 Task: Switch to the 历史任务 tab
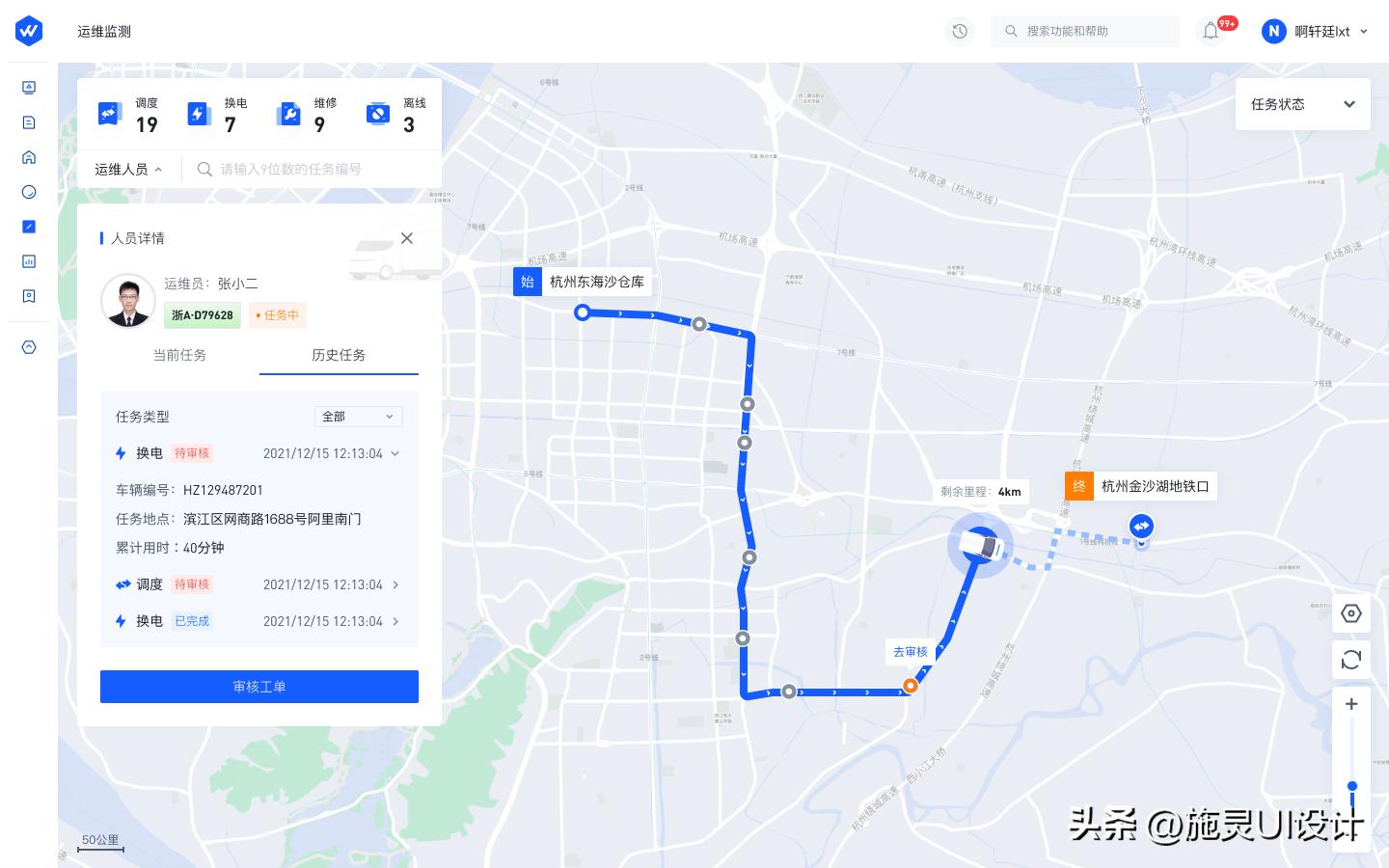click(x=339, y=355)
